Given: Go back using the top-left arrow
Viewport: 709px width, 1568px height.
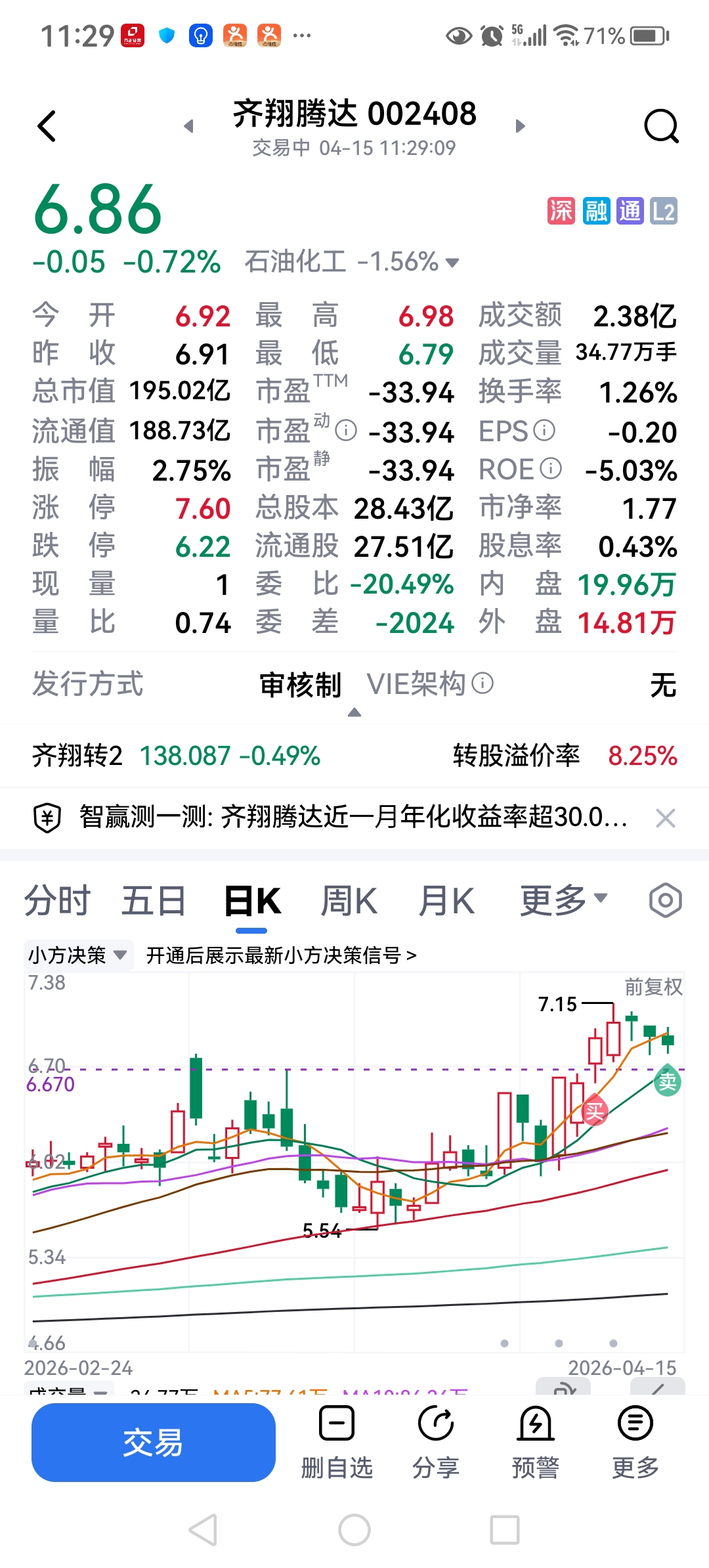Looking at the screenshot, I should point(47,126).
